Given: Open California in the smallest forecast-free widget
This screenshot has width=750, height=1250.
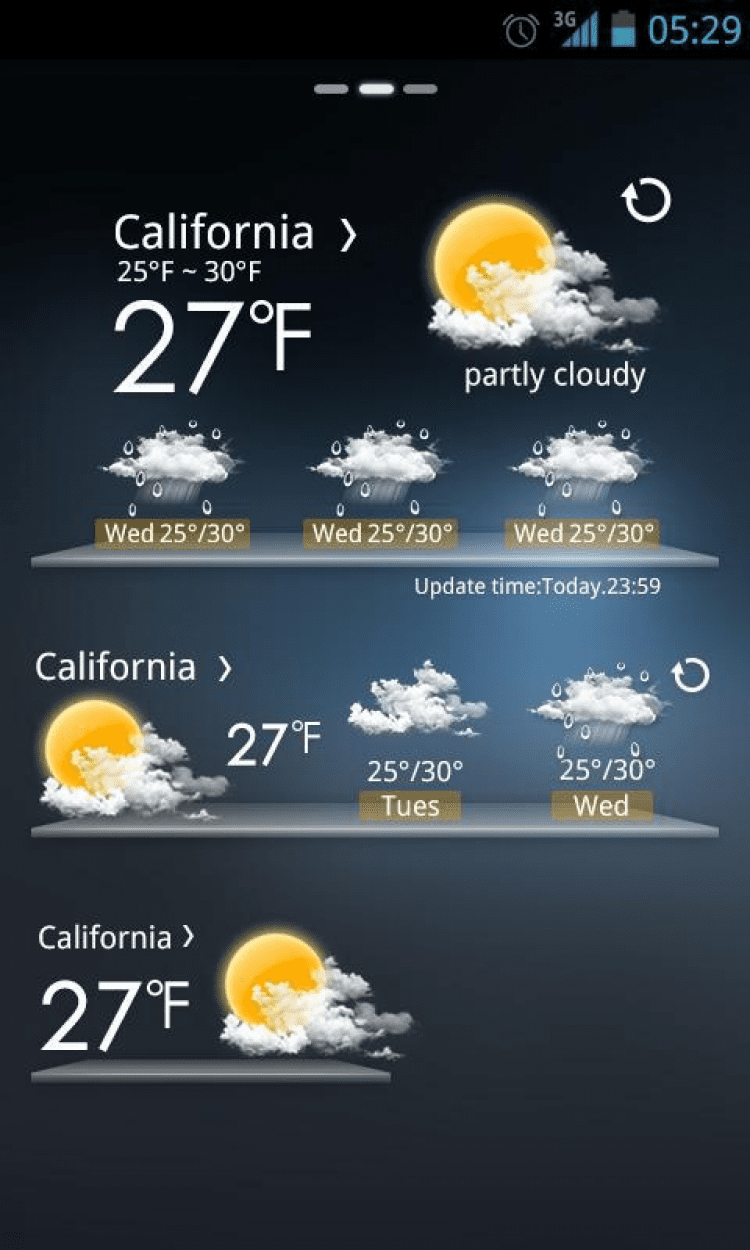Looking at the screenshot, I should [116, 937].
